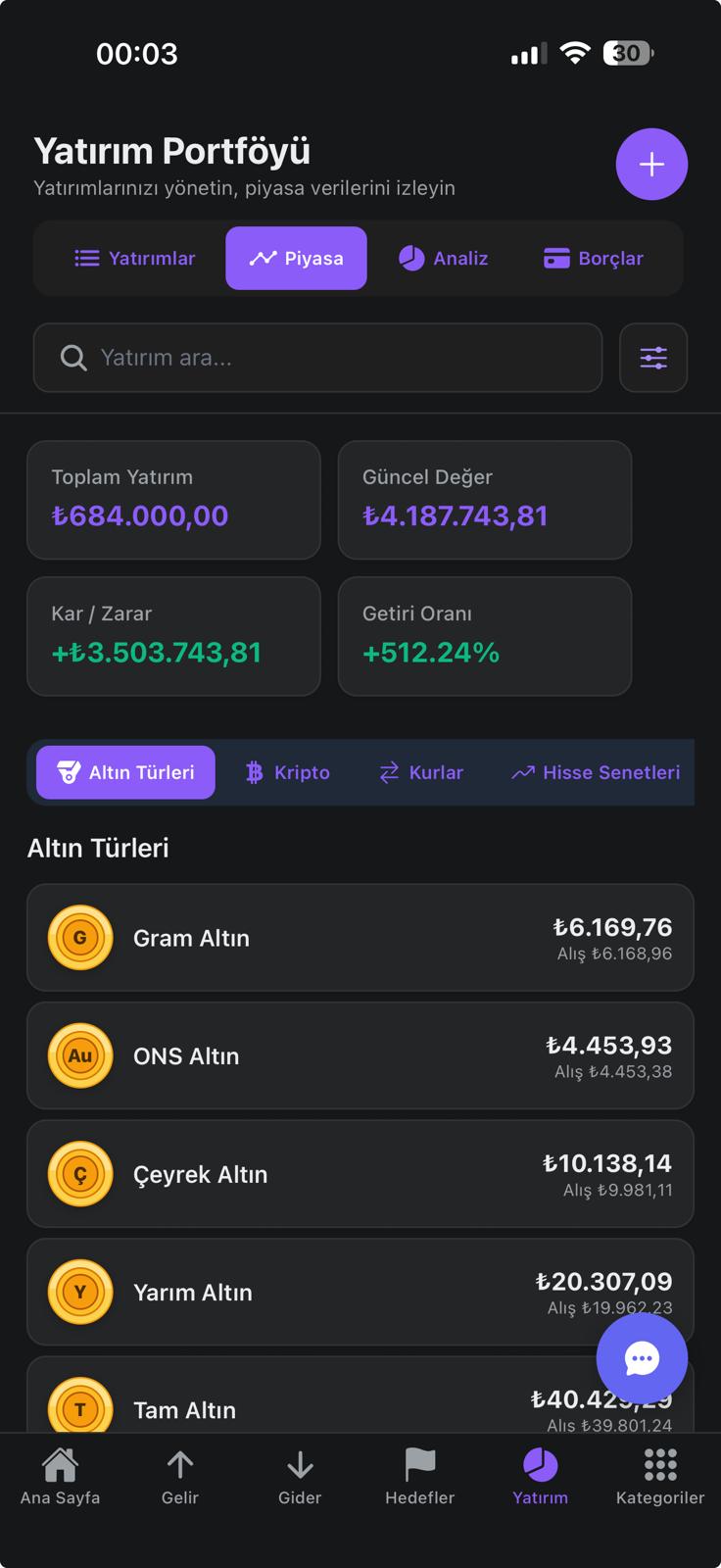Open the chat bubble floating icon
The height and width of the screenshot is (1568, 721).
click(x=641, y=1357)
